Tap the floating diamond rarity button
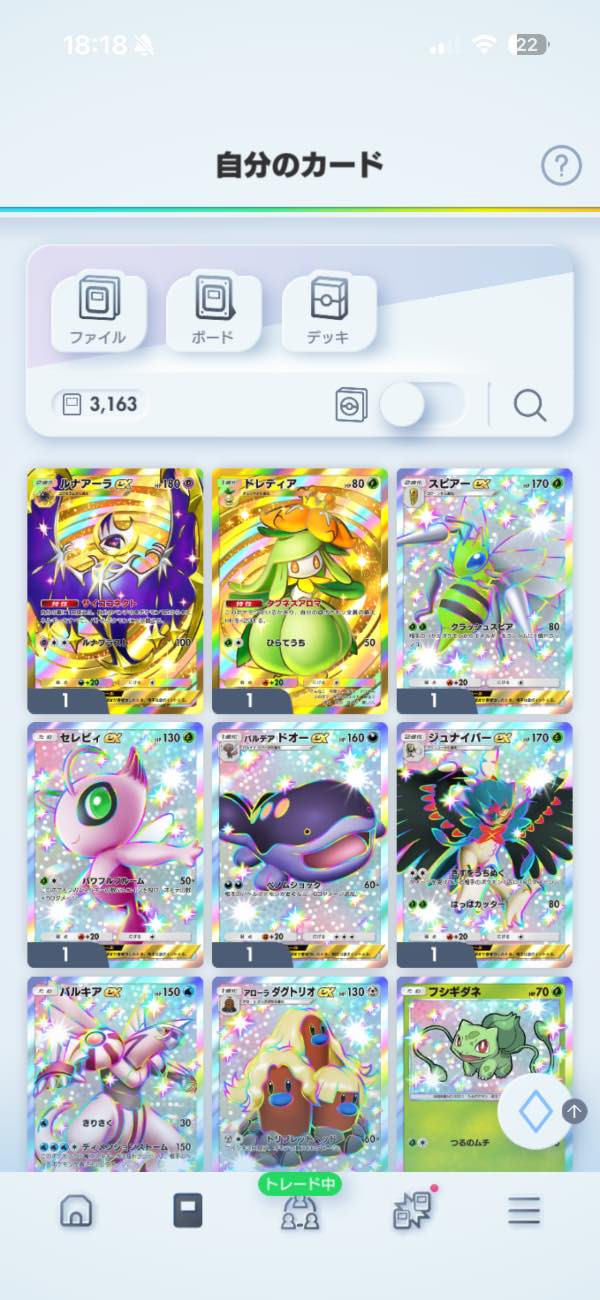 535,1111
